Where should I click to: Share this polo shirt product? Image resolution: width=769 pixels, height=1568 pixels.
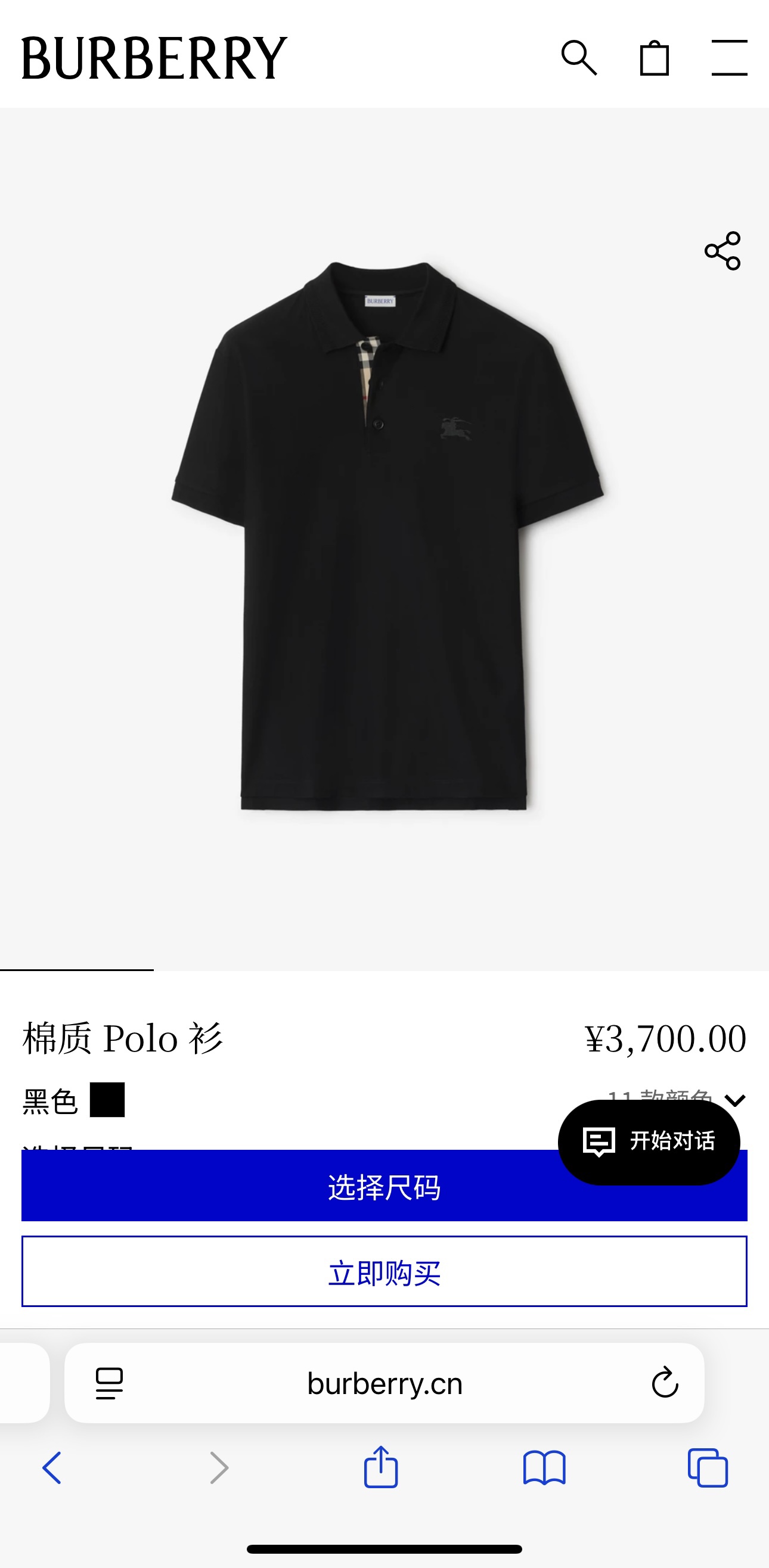click(722, 251)
